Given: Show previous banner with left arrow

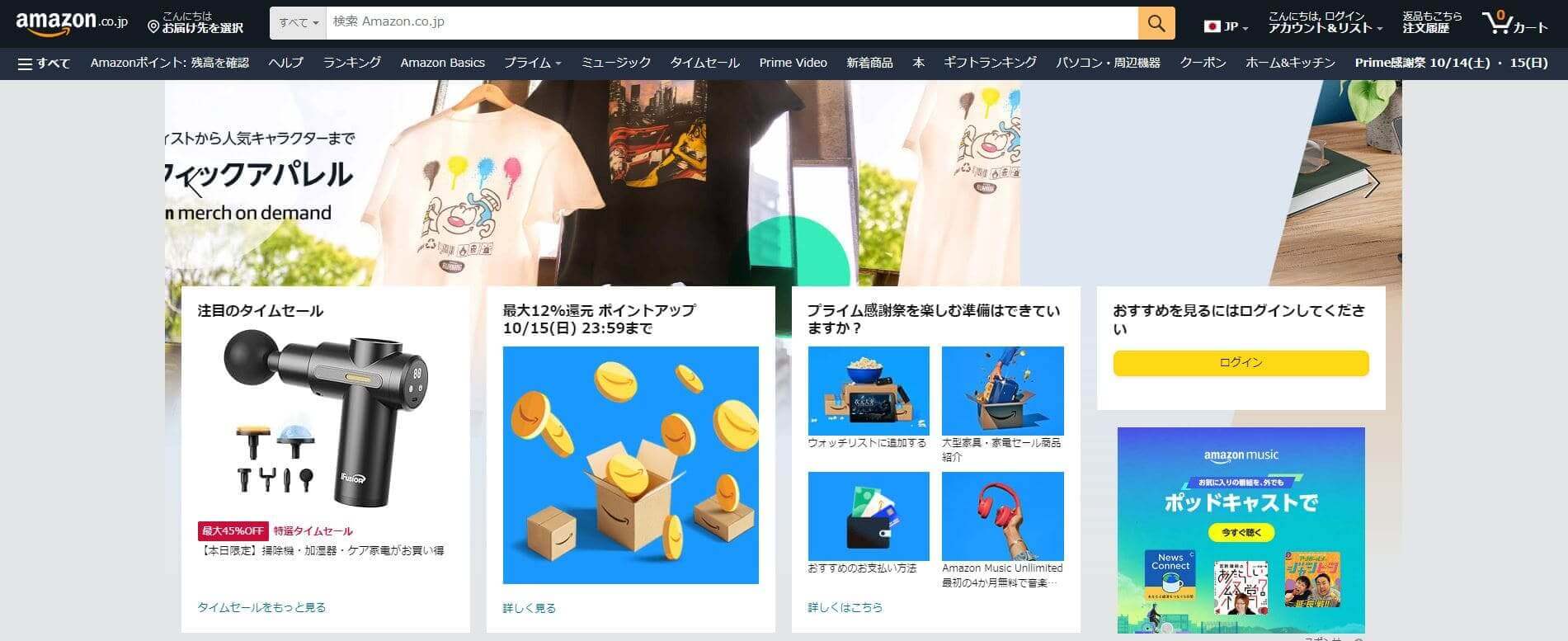Looking at the screenshot, I should point(195,184).
